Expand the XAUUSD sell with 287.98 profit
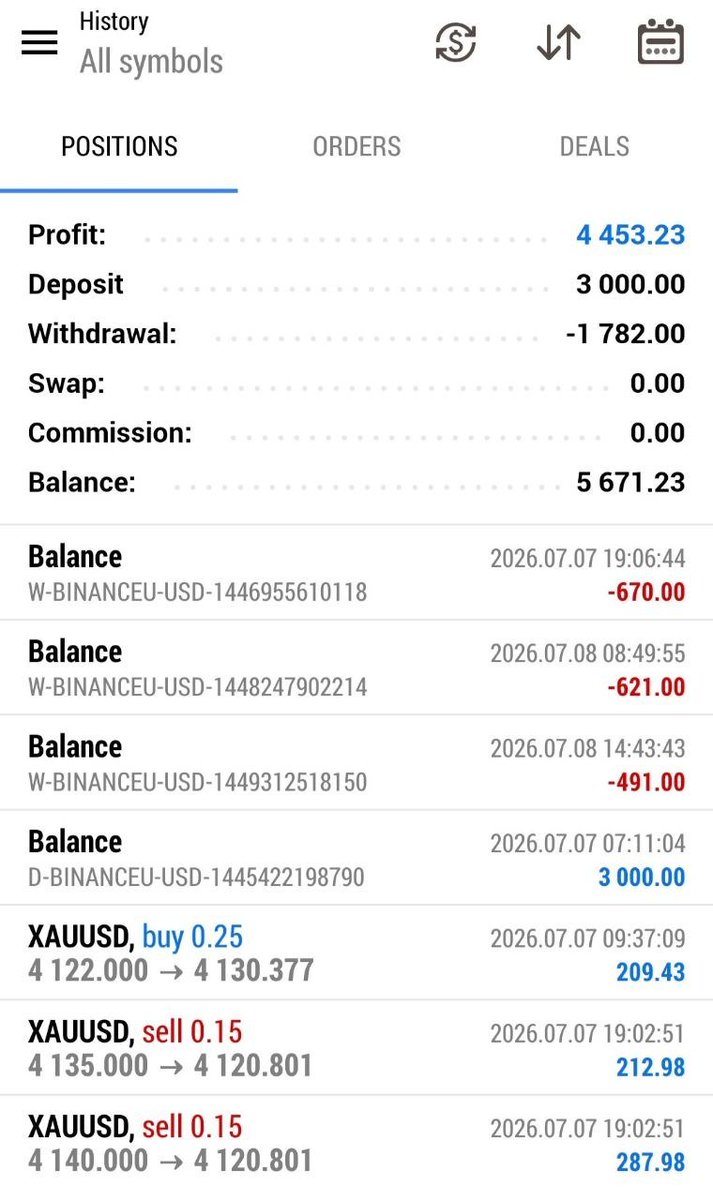The width and height of the screenshot is (713, 1200). [x=356, y=1143]
